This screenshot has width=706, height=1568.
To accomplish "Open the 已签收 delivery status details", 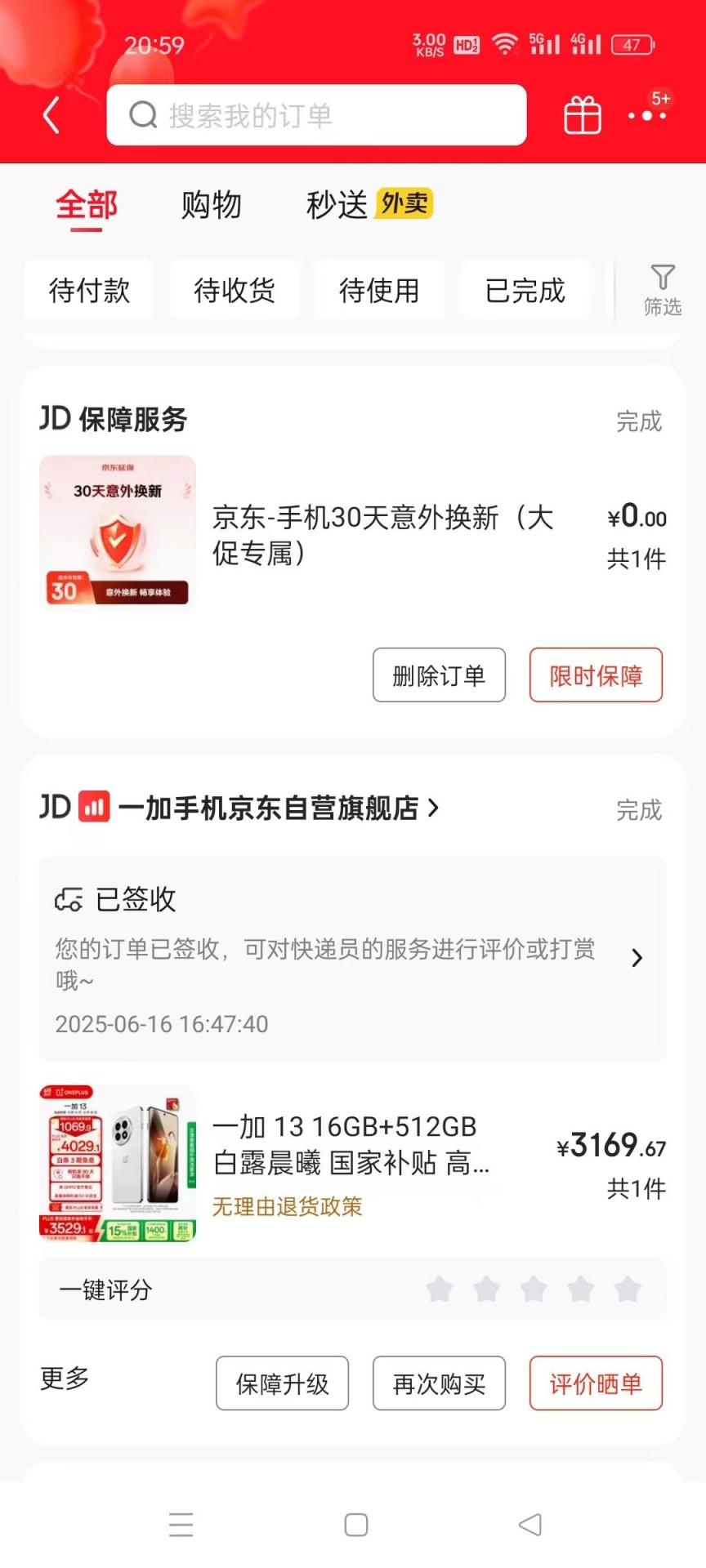I will (x=353, y=958).
